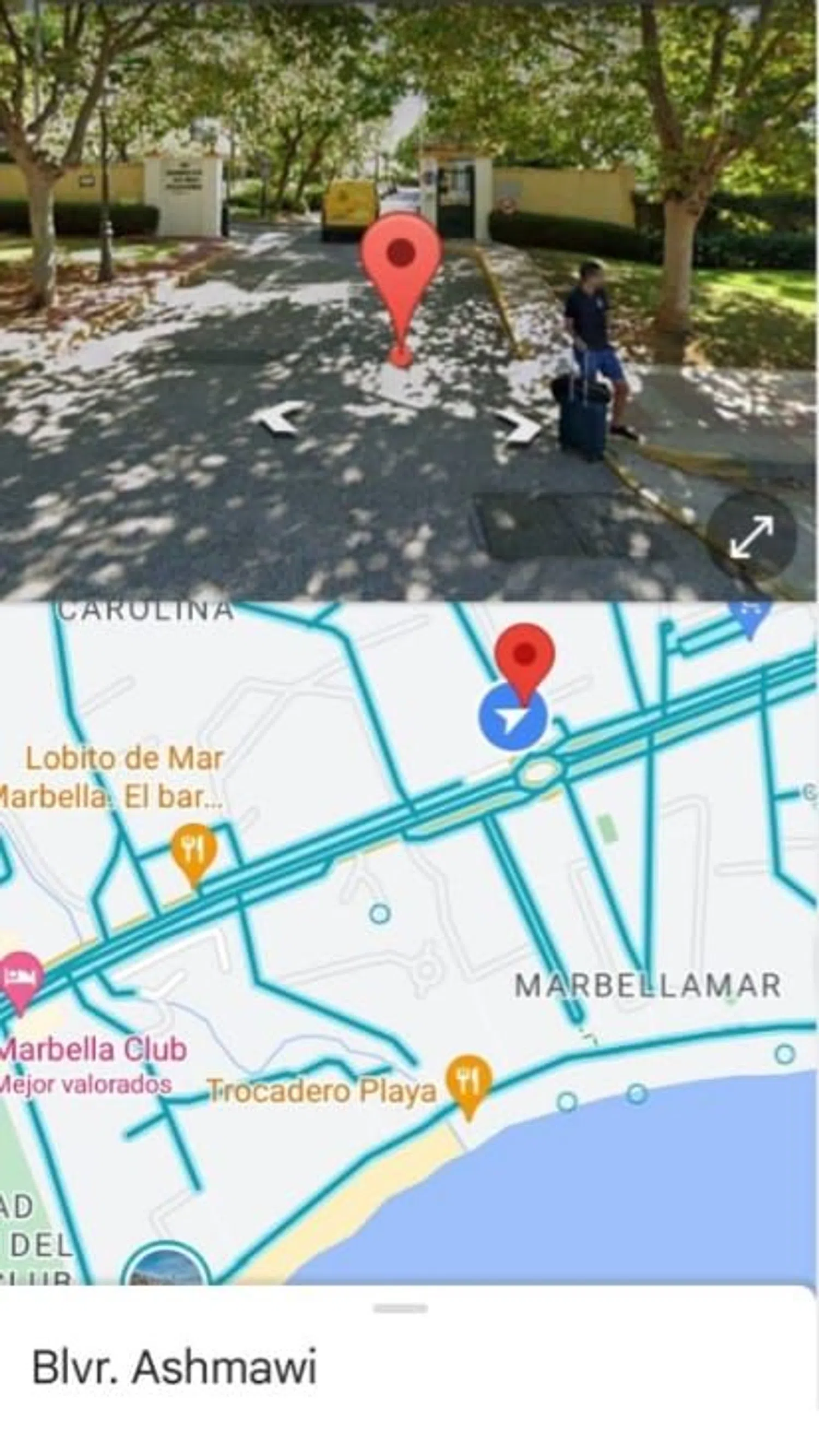Open Trocadero Playa restaurant pin
The image size is (819, 1456).
point(468,1081)
